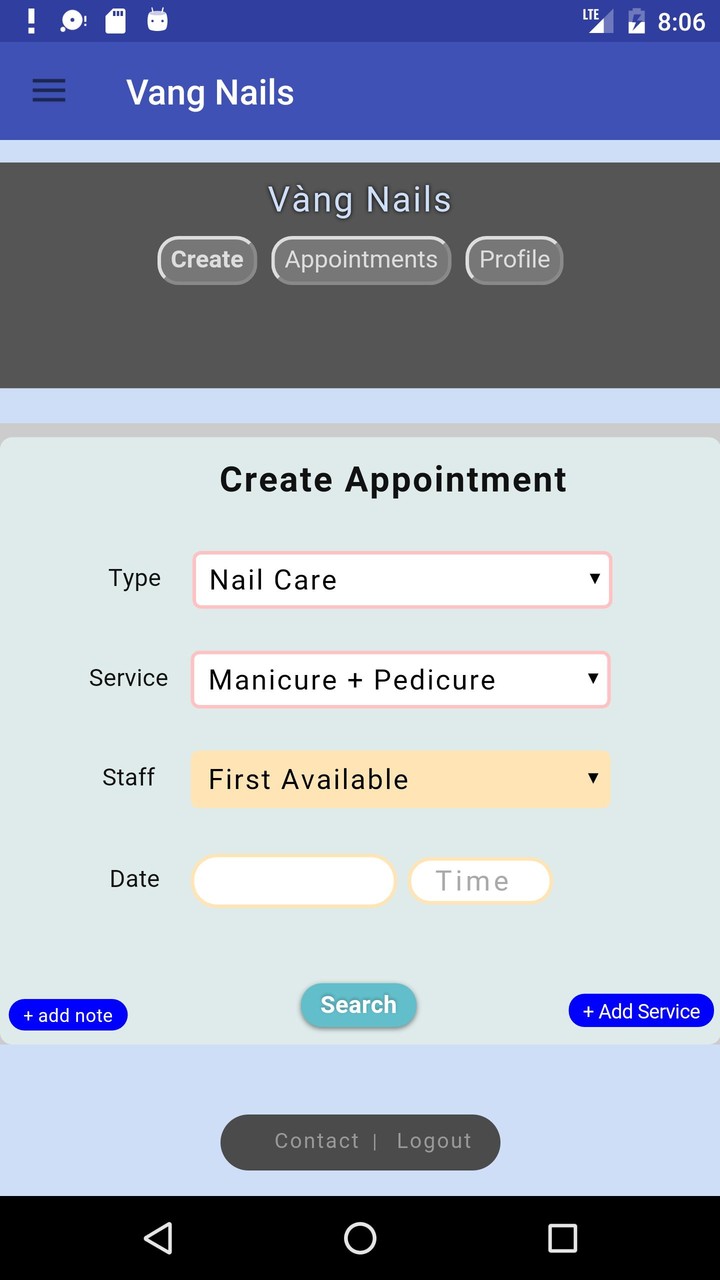Tap the + add note button
Viewport: 720px width, 1280px height.
coord(68,1015)
